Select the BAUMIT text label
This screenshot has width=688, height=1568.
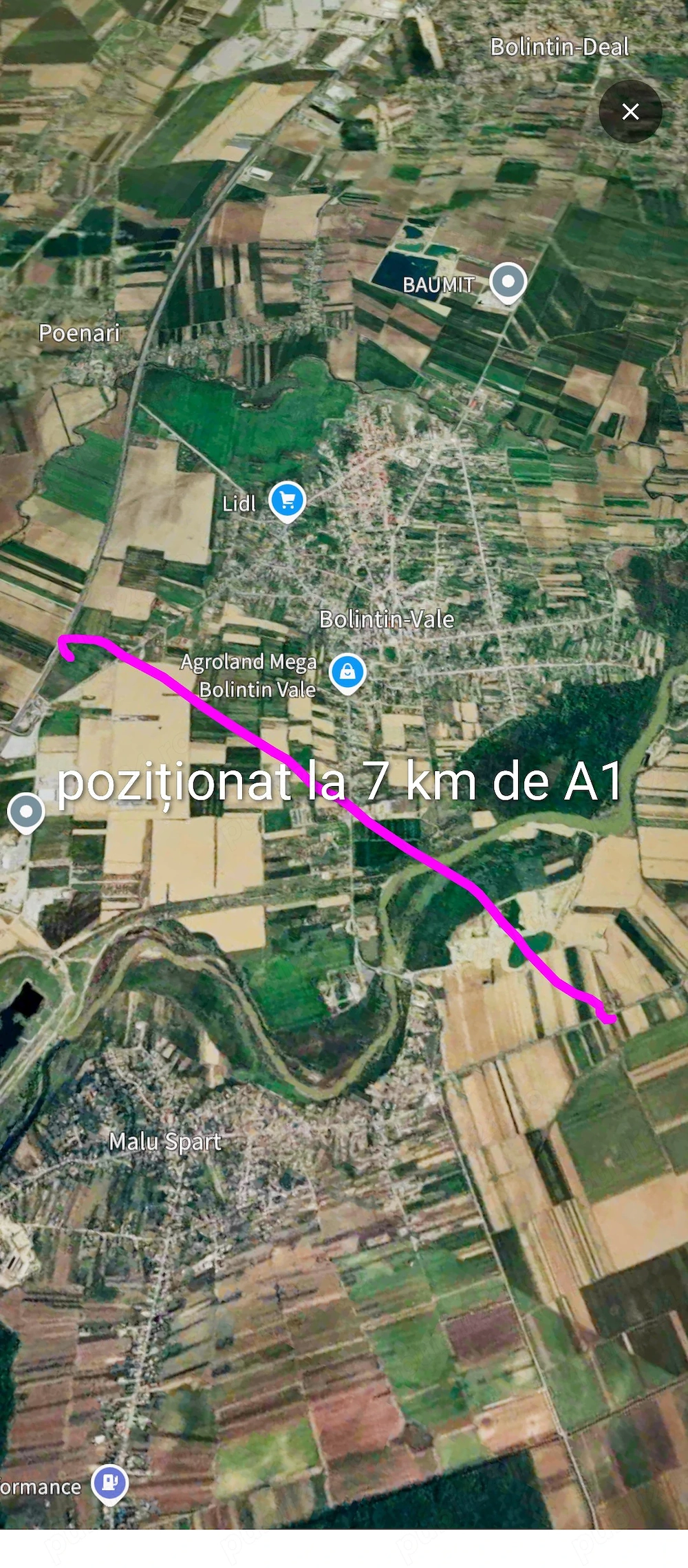[x=438, y=285]
